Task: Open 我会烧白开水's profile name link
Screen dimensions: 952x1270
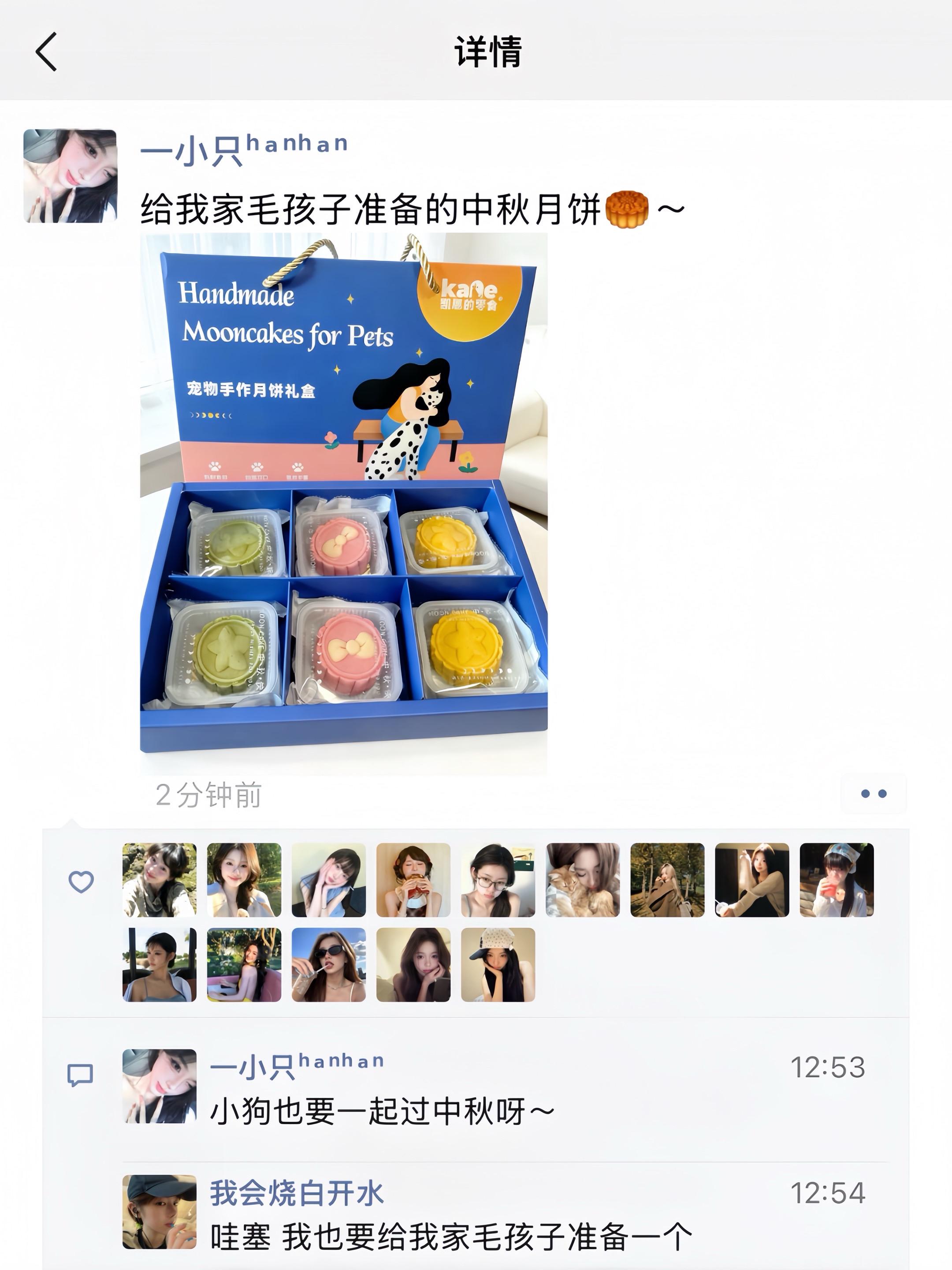Action: [x=297, y=1194]
